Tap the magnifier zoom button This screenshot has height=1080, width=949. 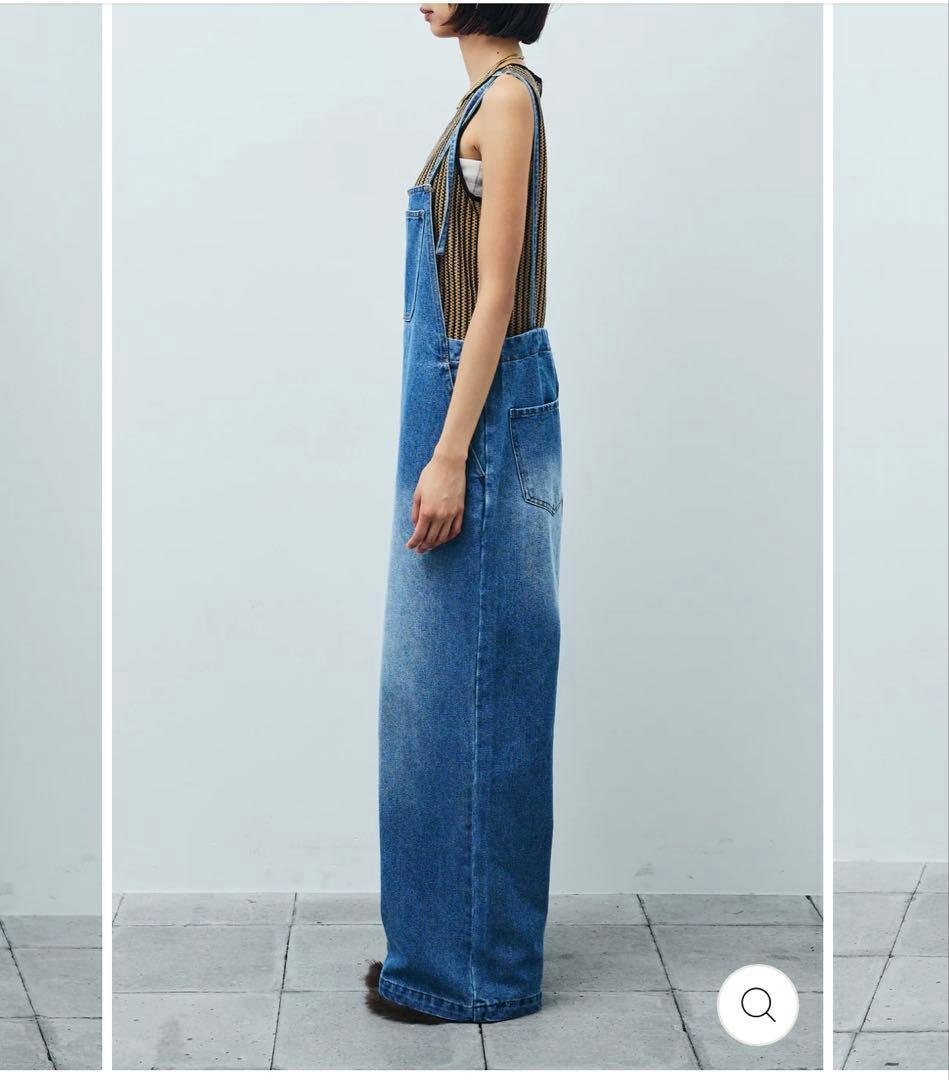pos(758,1004)
